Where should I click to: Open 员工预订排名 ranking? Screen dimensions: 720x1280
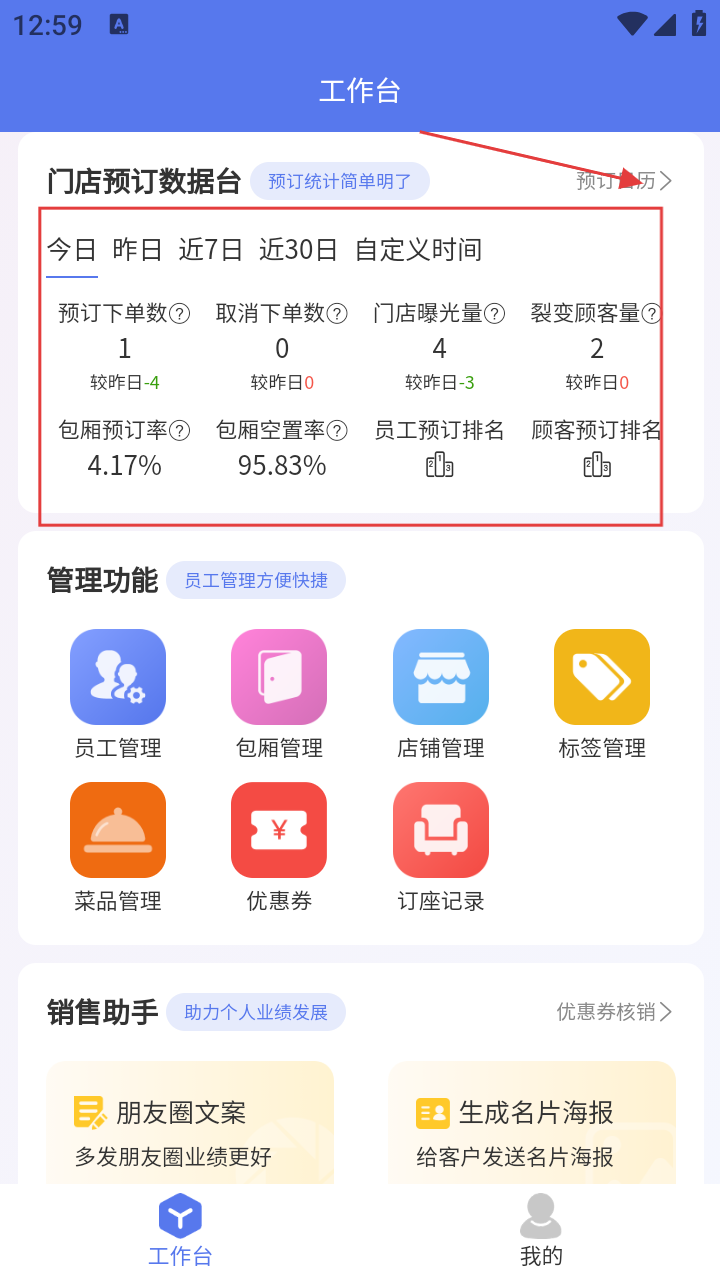[x=439, y=464]
